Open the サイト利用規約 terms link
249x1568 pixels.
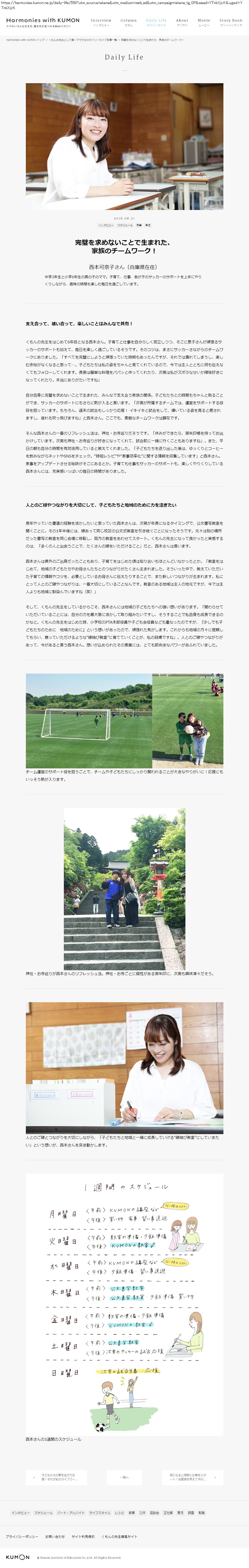pos(83,1536)
